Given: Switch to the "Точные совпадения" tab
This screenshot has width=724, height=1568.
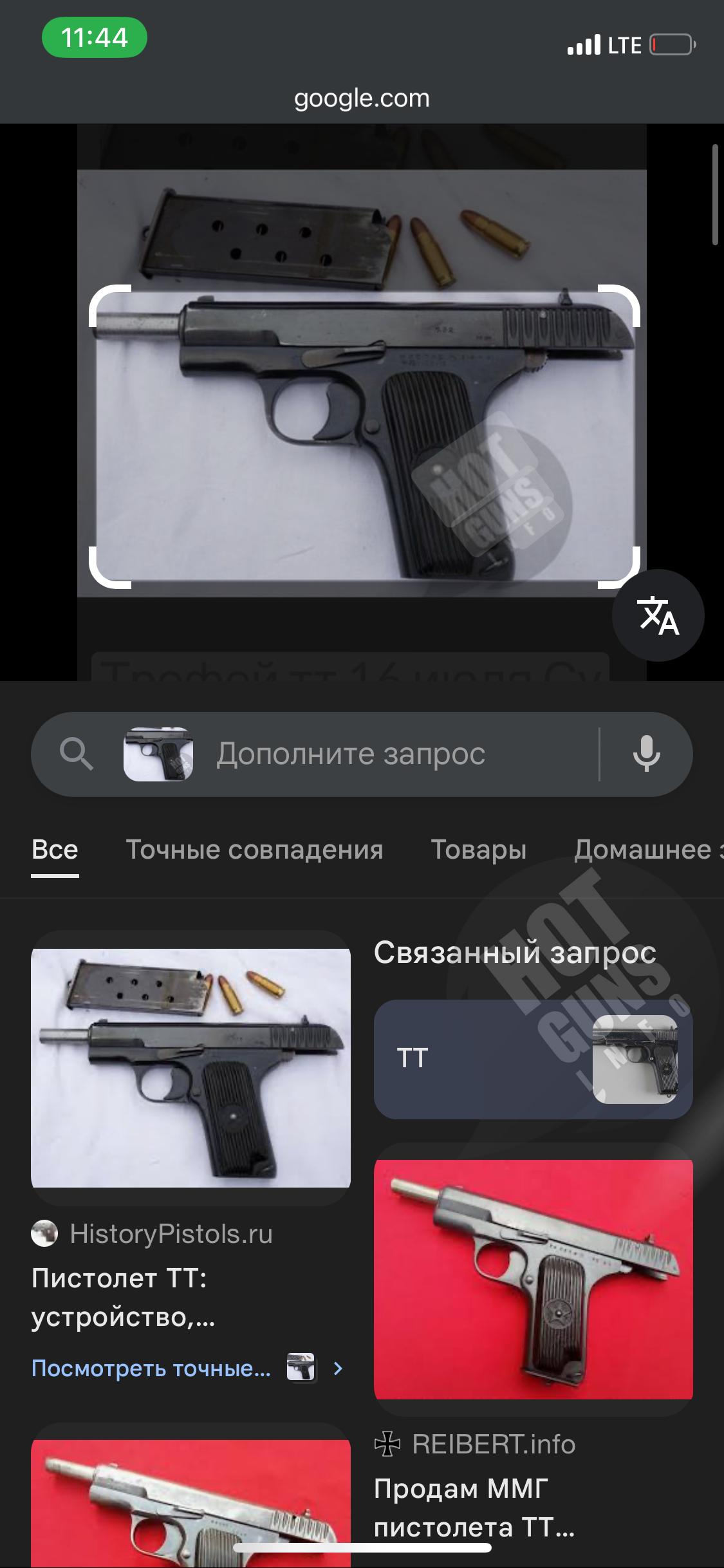Looking at the screenshot, I should [254, 850].
